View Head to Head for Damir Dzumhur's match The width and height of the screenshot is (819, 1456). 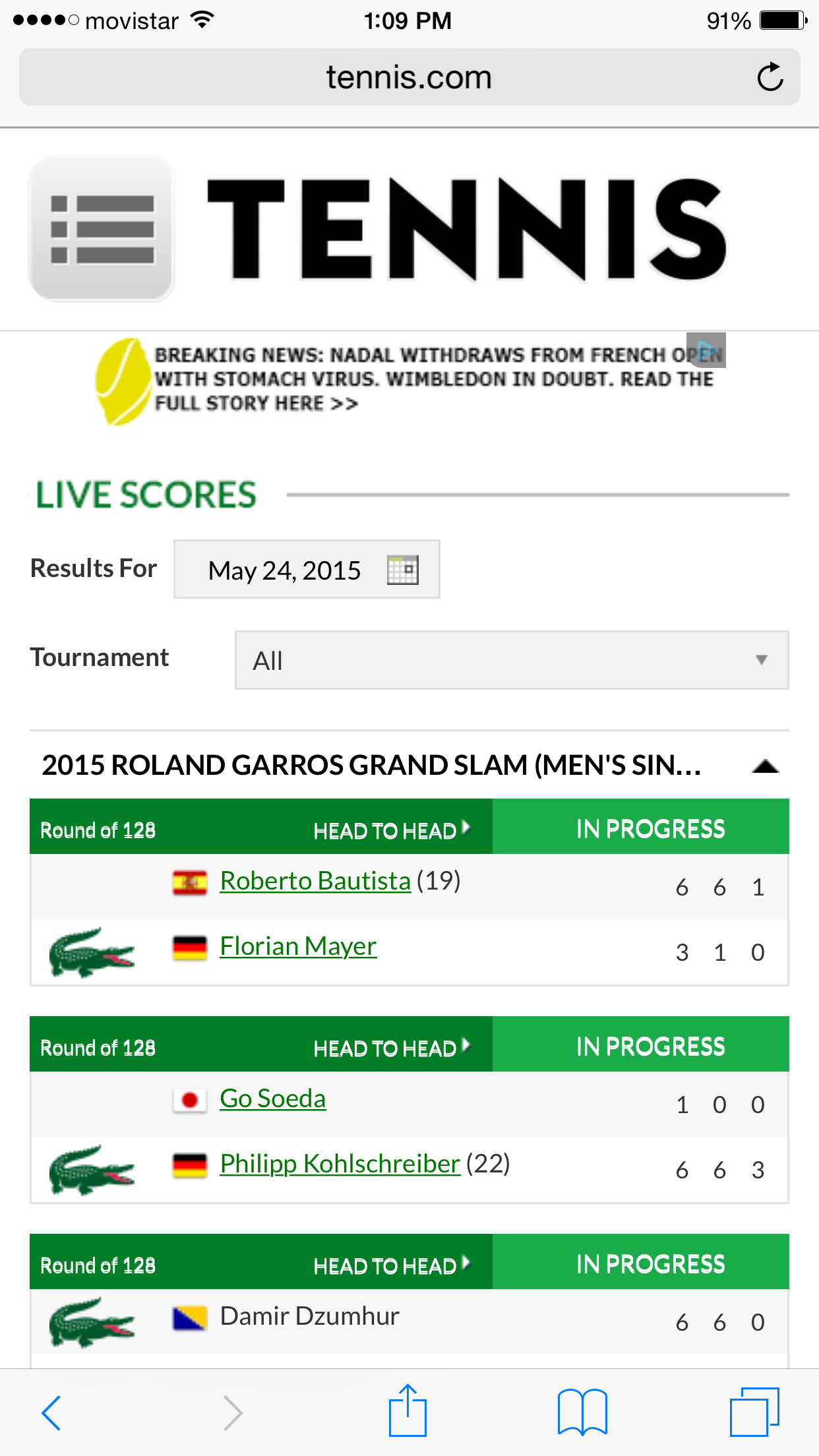coord(392,1265)
